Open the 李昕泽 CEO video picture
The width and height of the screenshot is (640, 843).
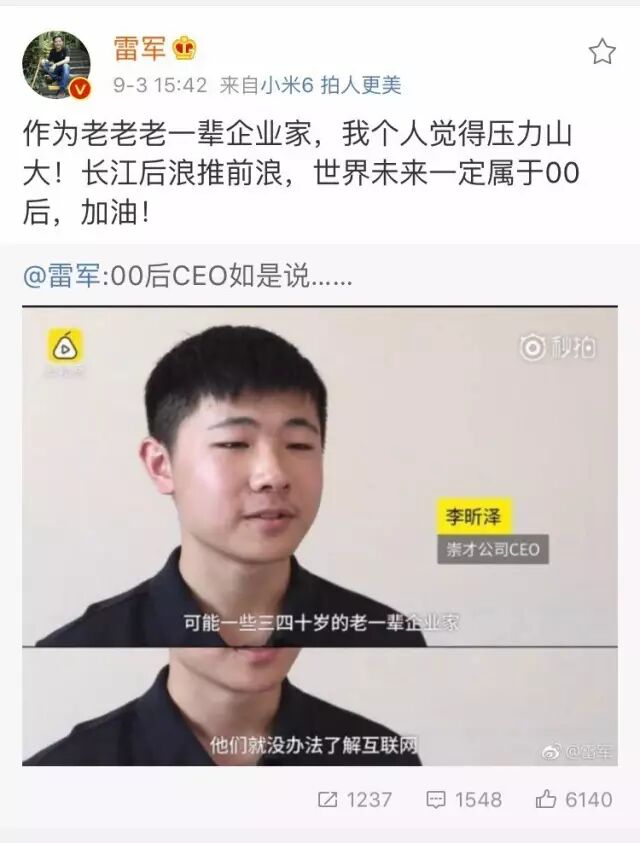[x=320, y=536]
